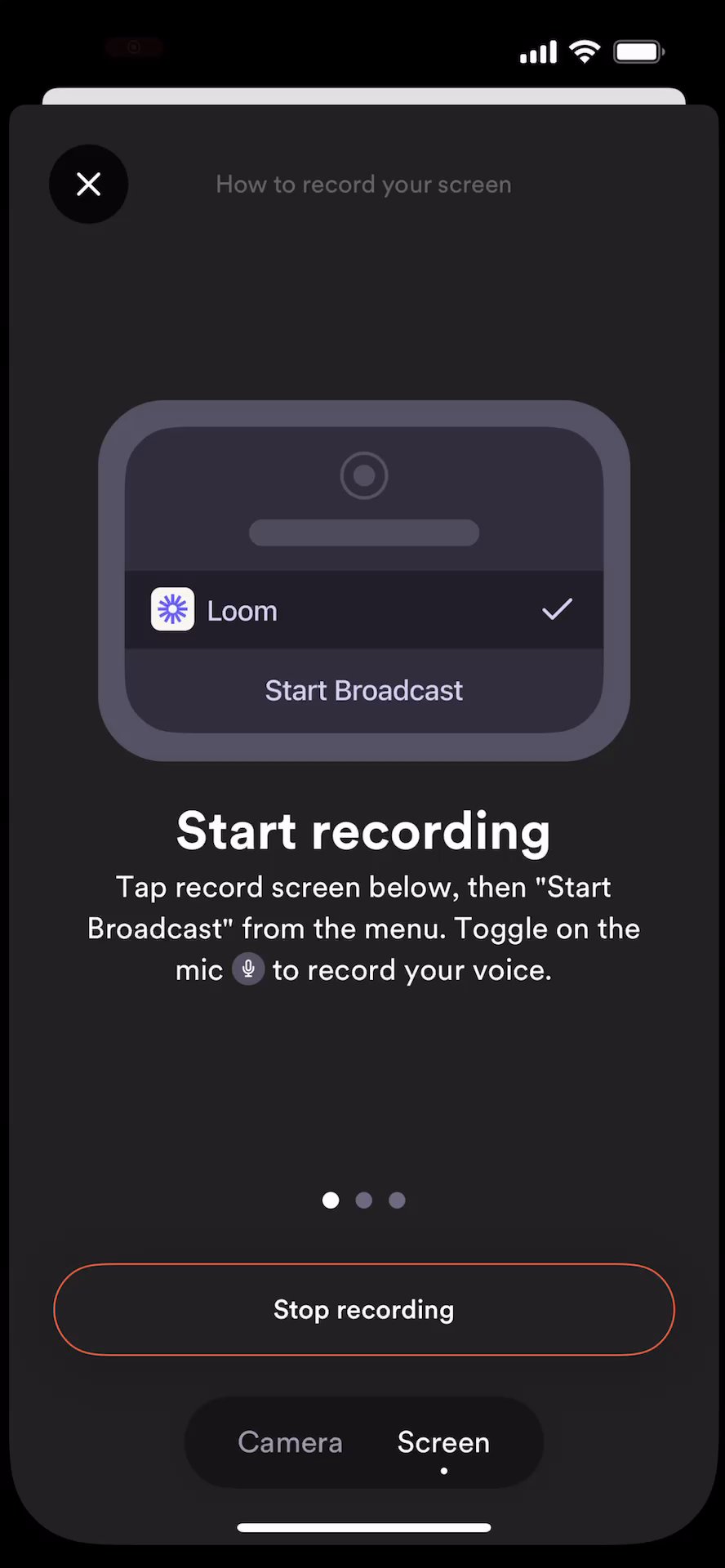Switch to the Camera mode
The height and width of the screenshot is (1568, 725).
(x=290, y=1442)
